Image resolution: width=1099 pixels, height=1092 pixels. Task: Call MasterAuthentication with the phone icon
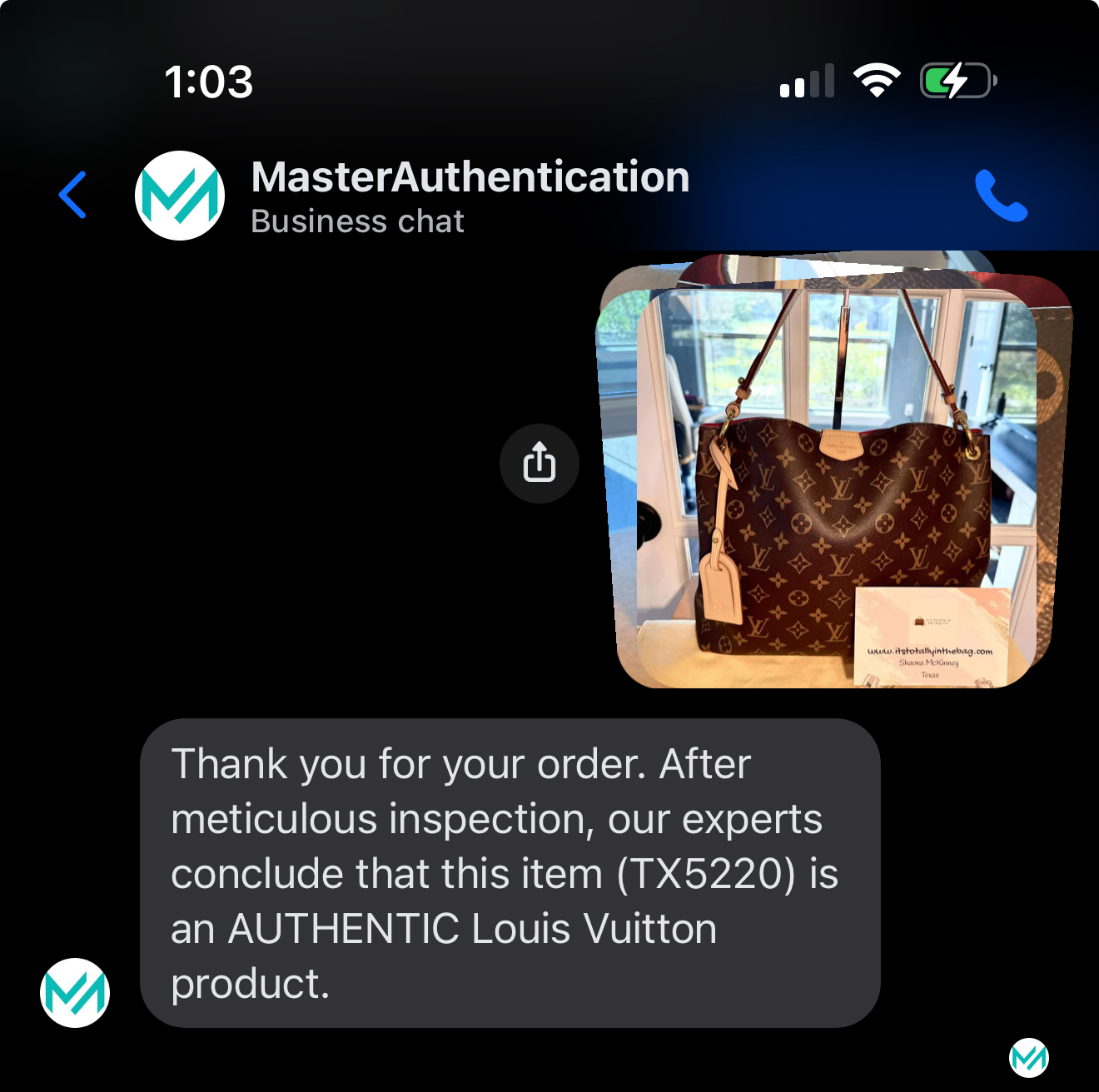[1001, 196]
